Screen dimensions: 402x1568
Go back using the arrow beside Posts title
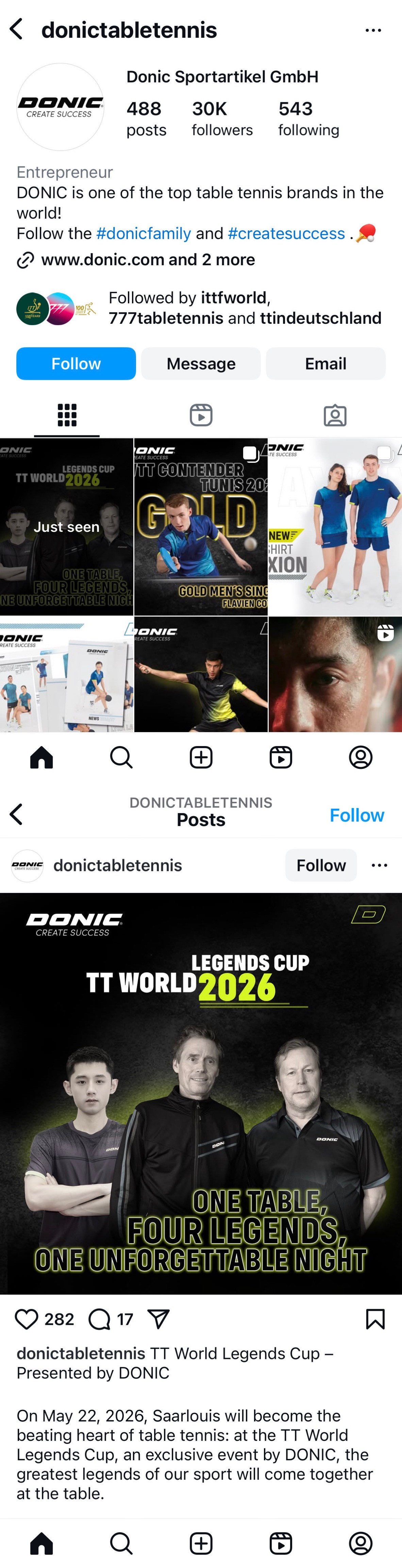click(x=16, y=814)
